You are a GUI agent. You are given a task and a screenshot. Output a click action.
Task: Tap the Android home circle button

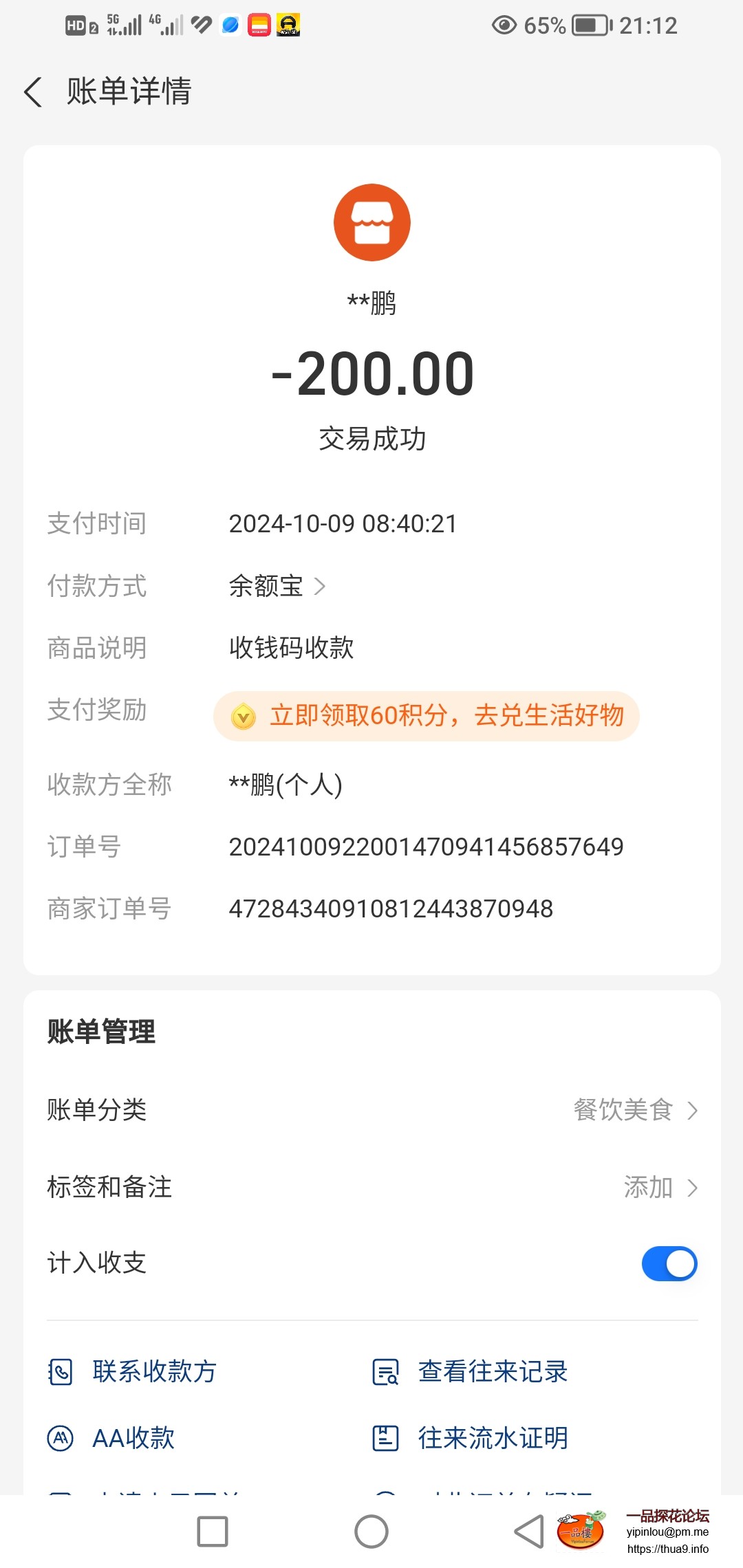point(371,1530)
